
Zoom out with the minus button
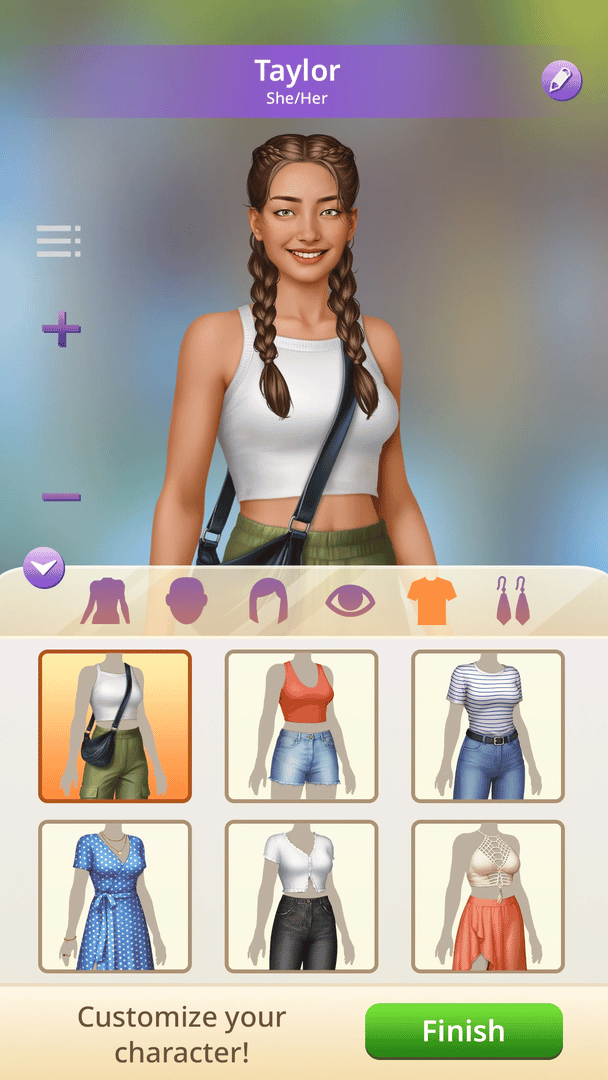[61, 496]
